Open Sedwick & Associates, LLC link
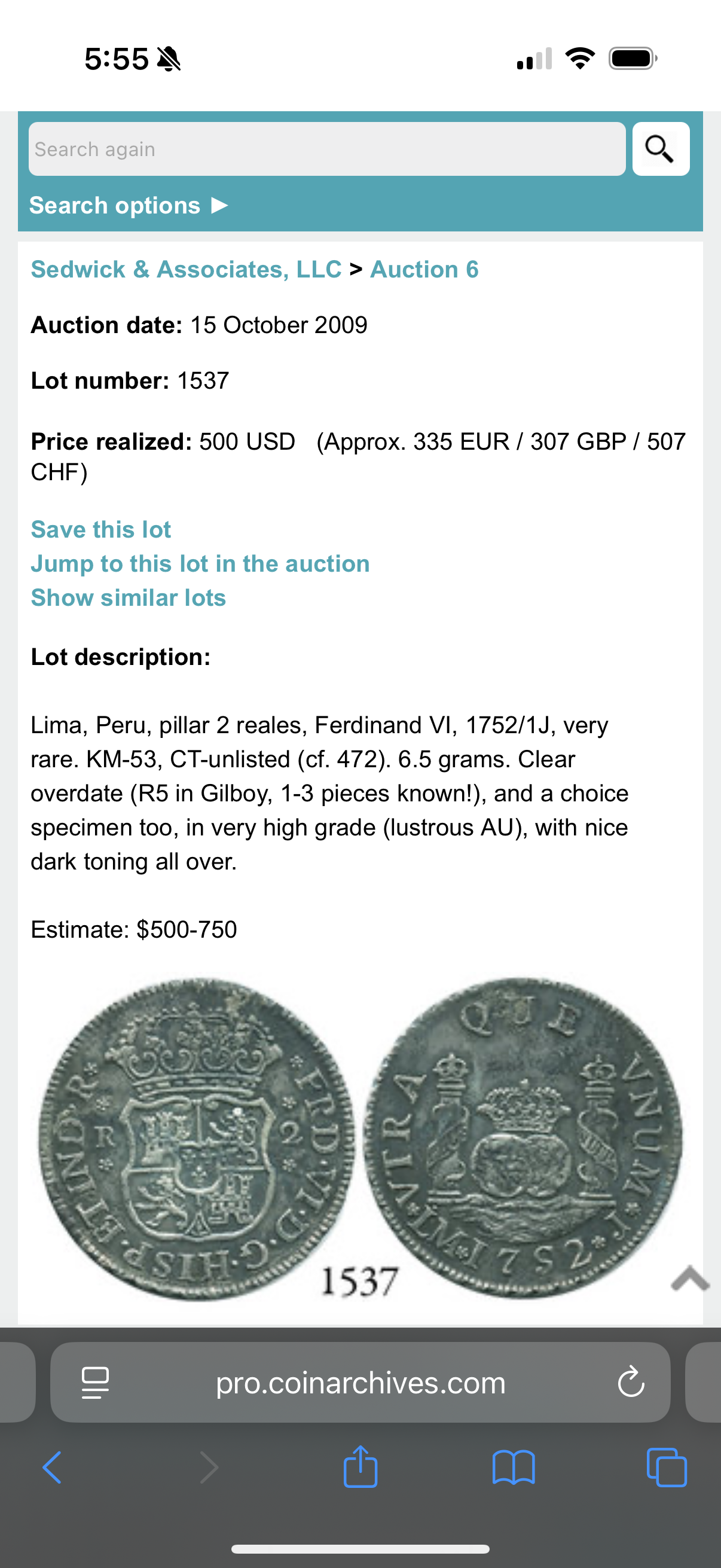 [x=185, y=270]
